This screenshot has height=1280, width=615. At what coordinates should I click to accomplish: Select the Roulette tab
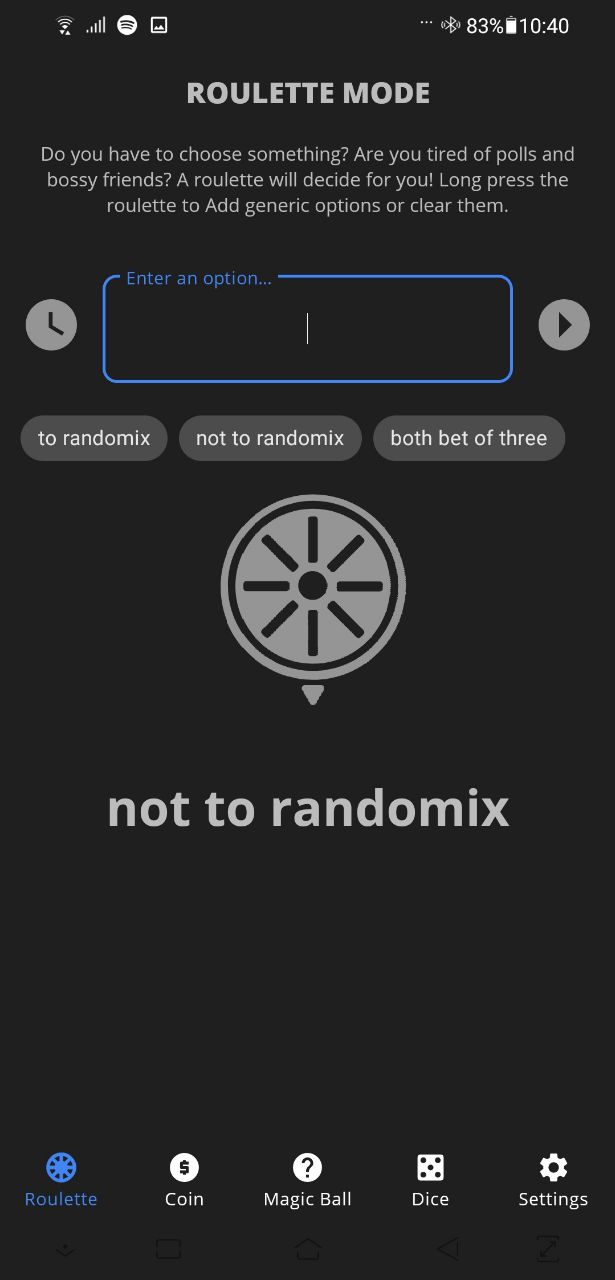pos(61,1180)
